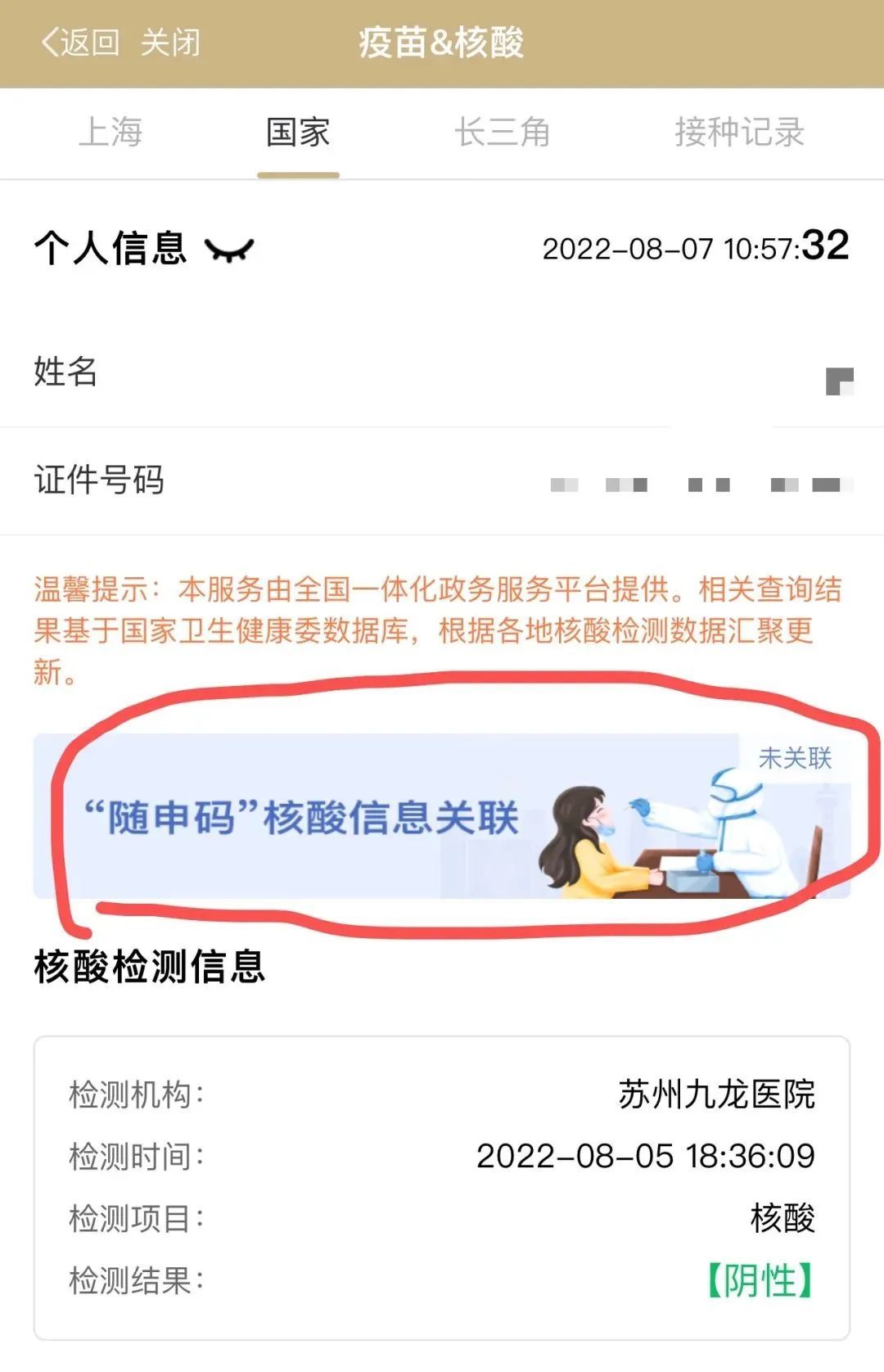This screenshot has height=1372, width=884.
Task: View the 接种记录 tab
Action: point(739,133)
